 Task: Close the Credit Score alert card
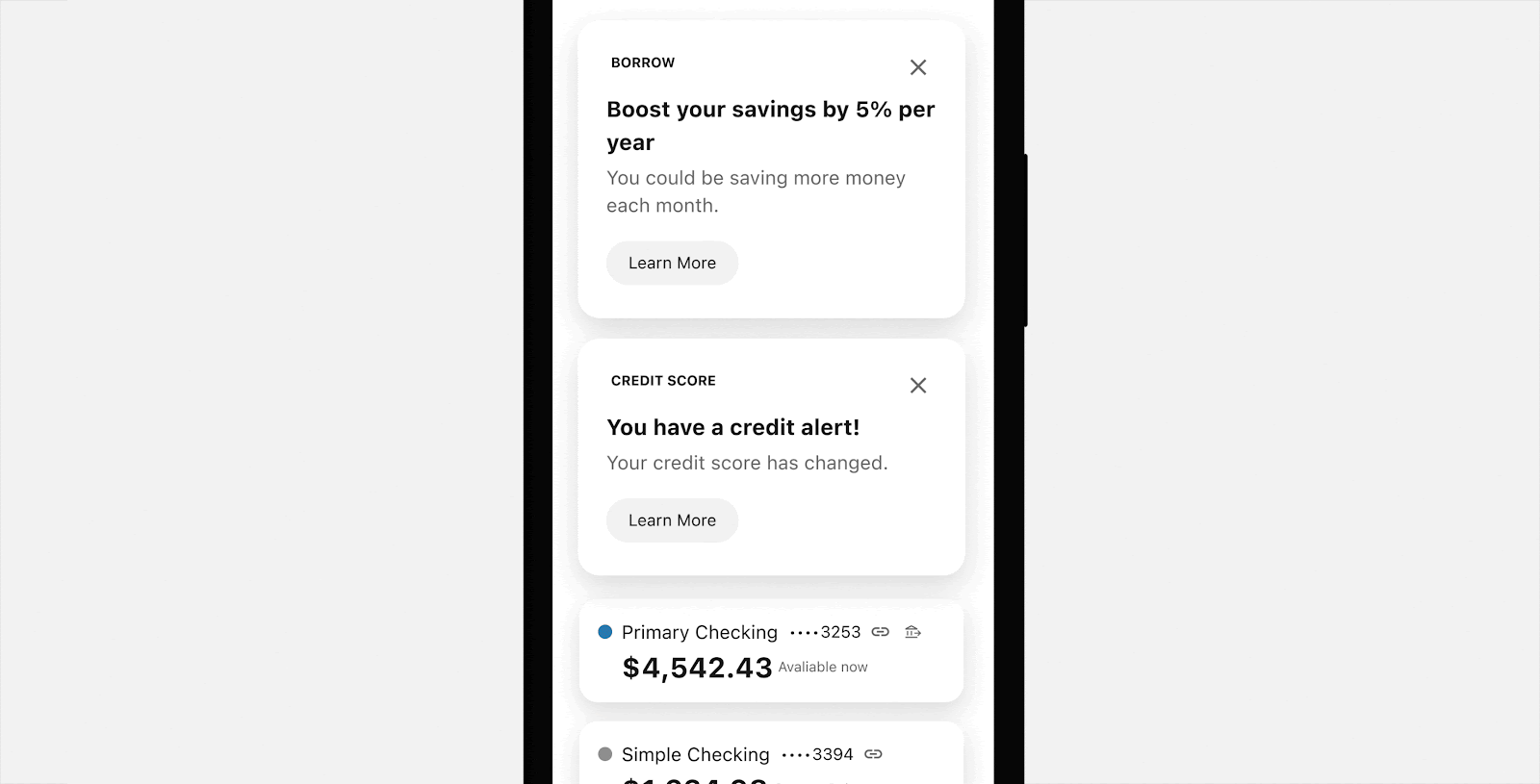(918, 386)
